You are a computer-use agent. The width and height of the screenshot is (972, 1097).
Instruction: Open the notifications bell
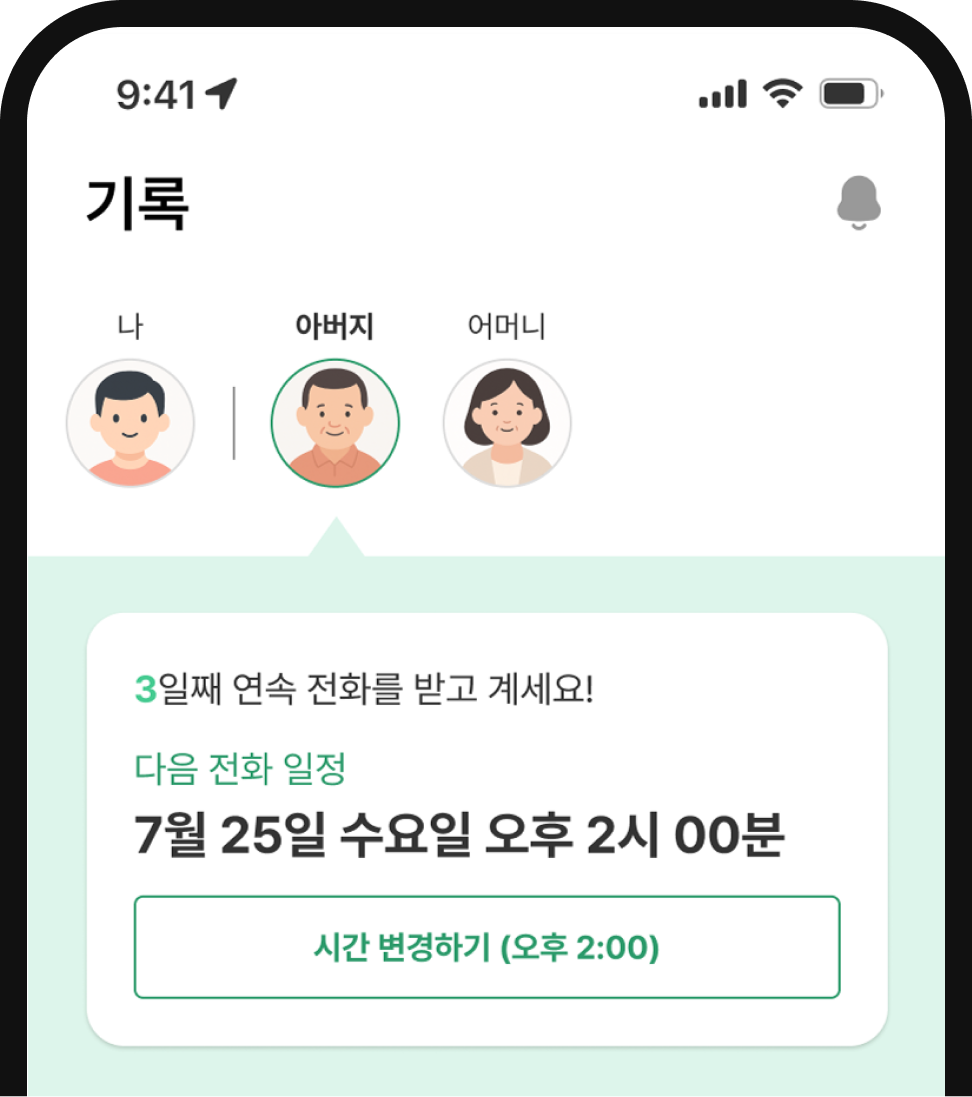[858, 203]
